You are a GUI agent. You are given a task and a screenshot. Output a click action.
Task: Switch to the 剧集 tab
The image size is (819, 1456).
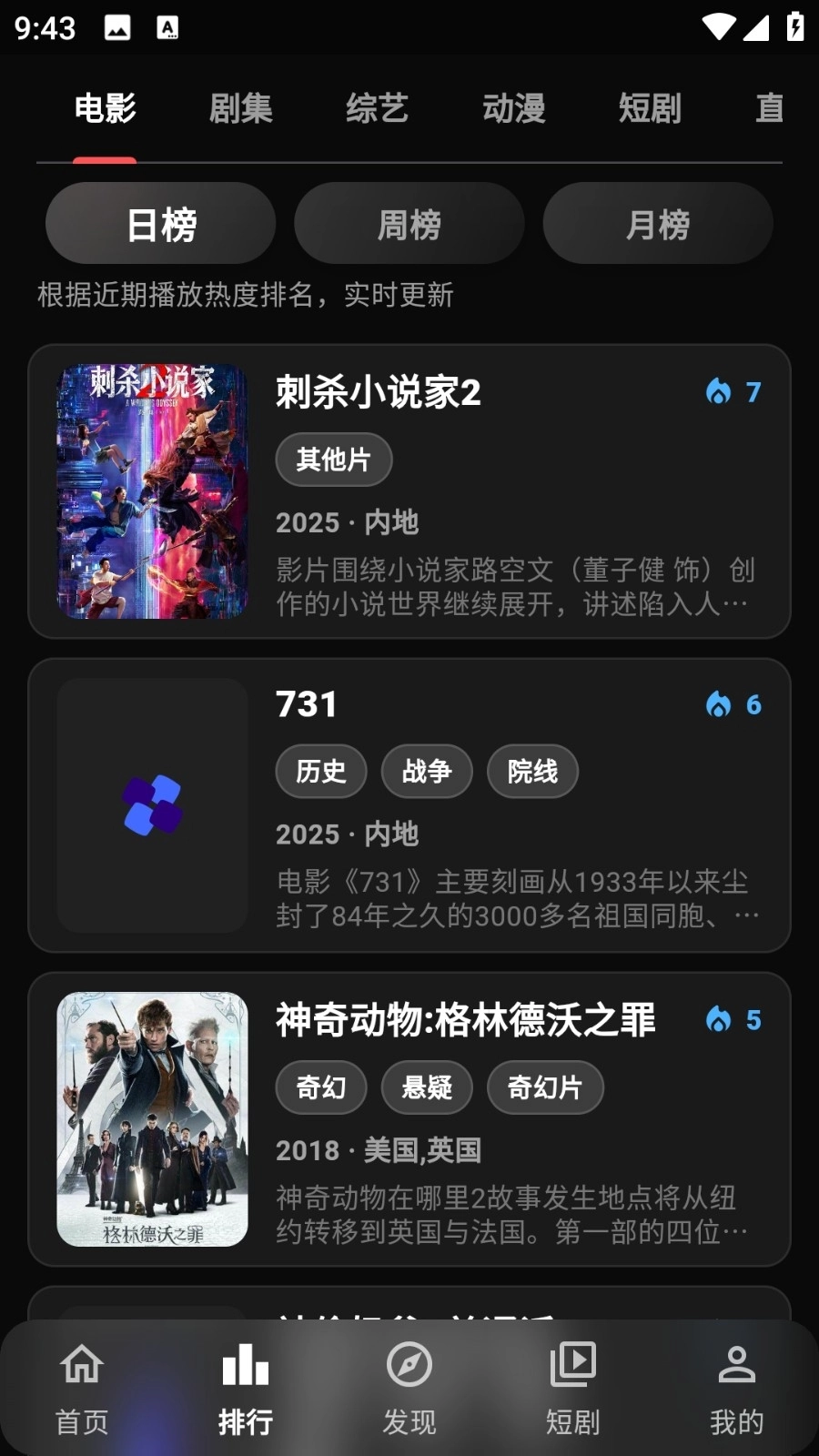coord(241,108)
